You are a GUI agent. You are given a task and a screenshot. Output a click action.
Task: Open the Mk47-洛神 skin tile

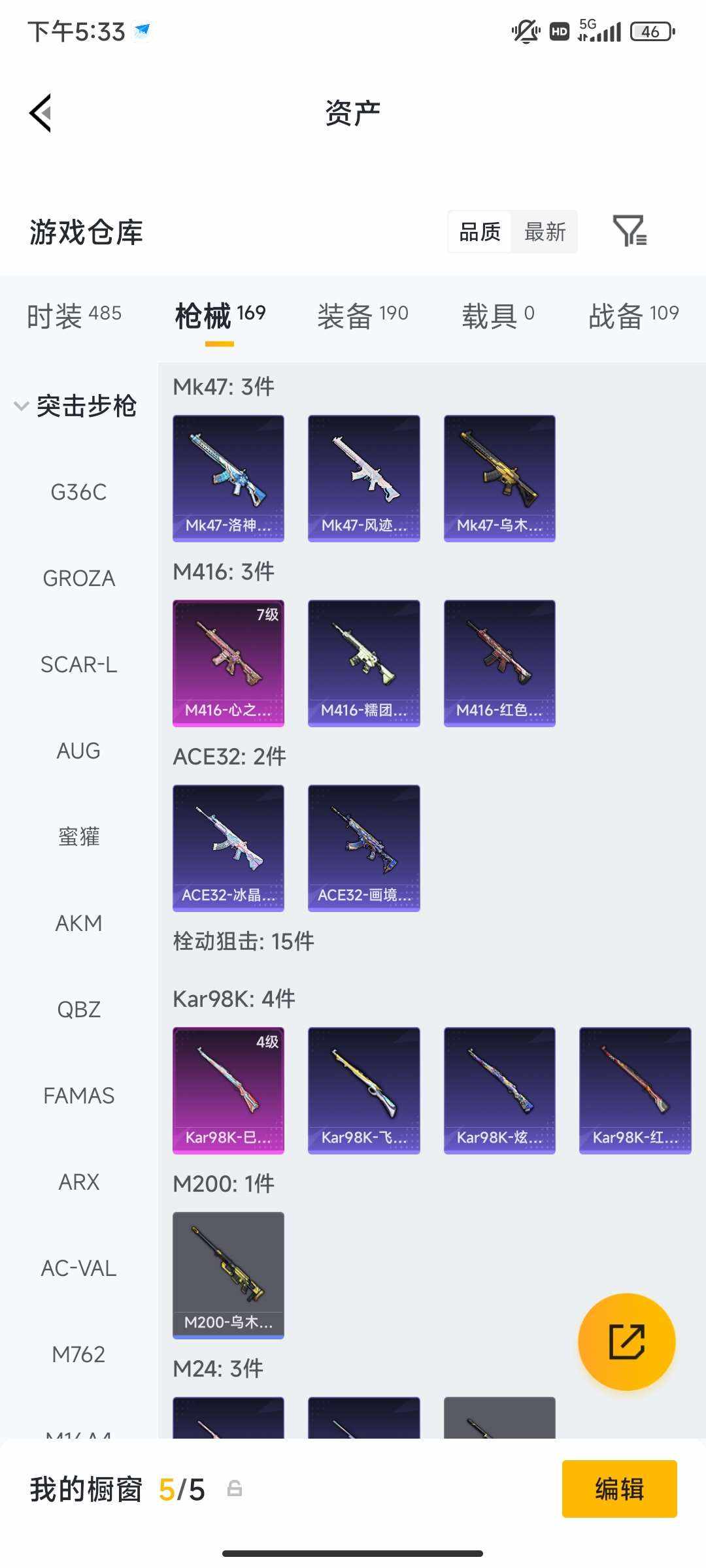(x=228, y=478)
